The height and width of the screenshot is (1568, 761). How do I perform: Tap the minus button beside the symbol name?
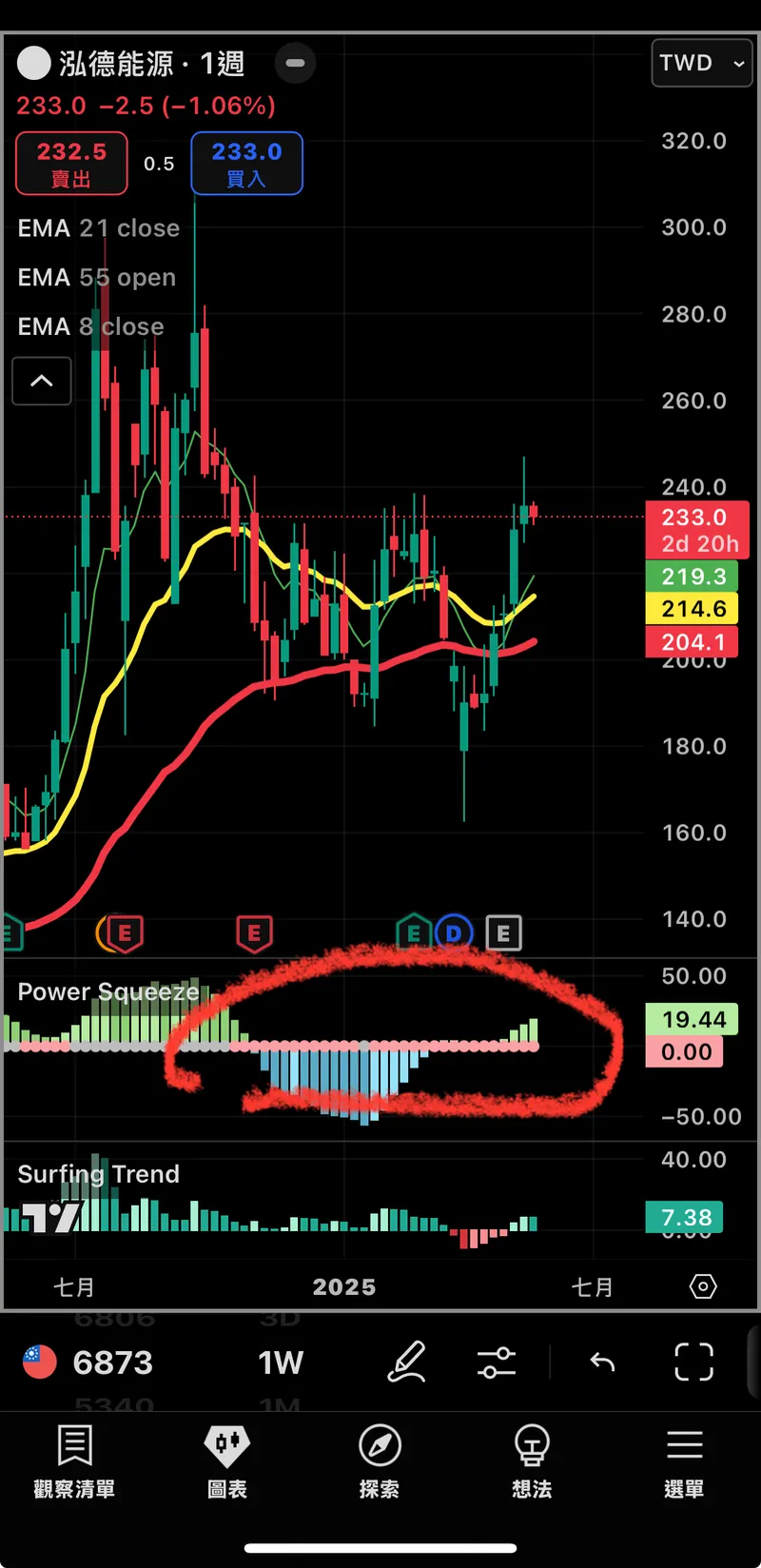point(295,64)
